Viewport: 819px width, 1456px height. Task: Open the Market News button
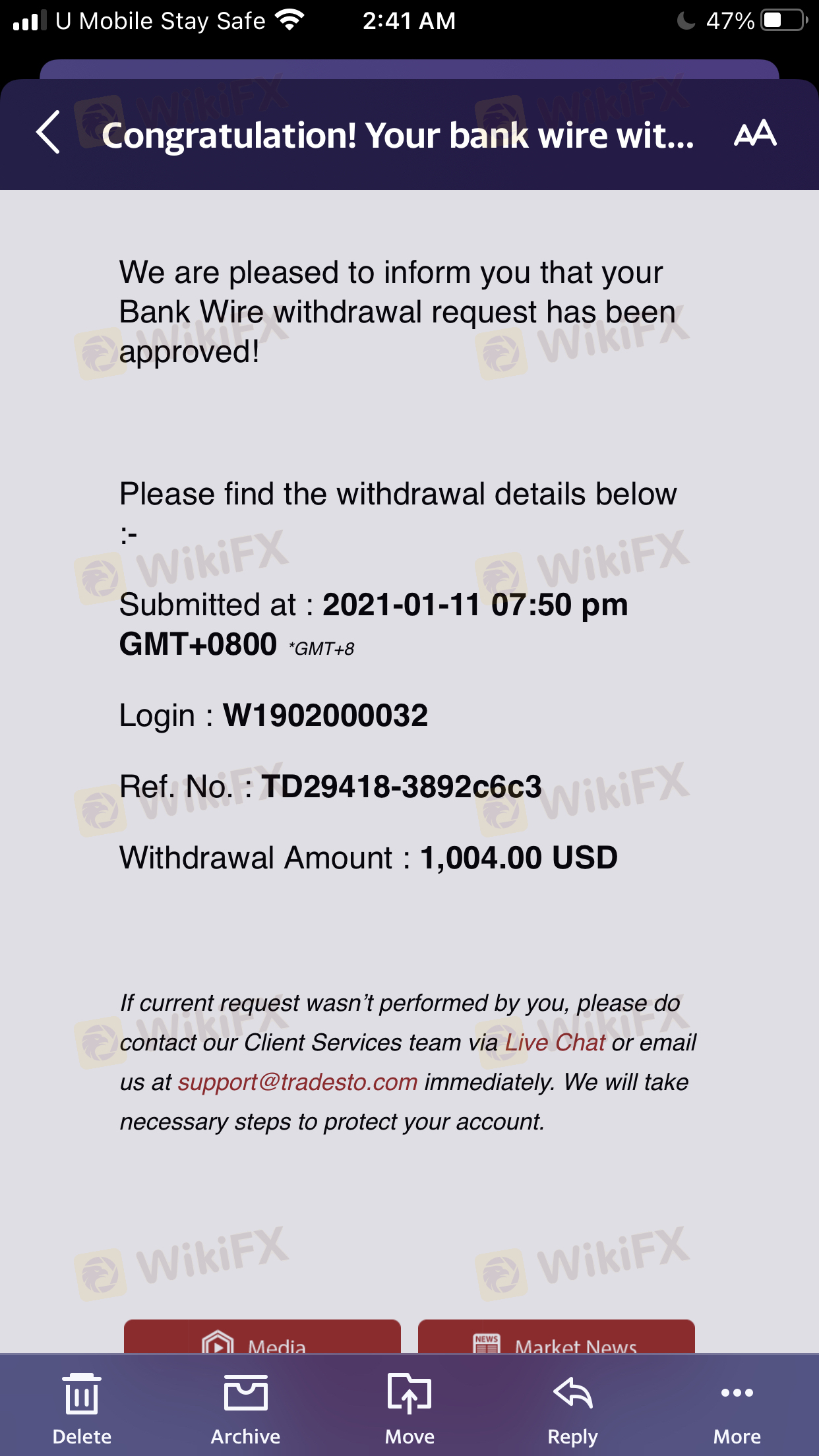(x=556, y=1339)
